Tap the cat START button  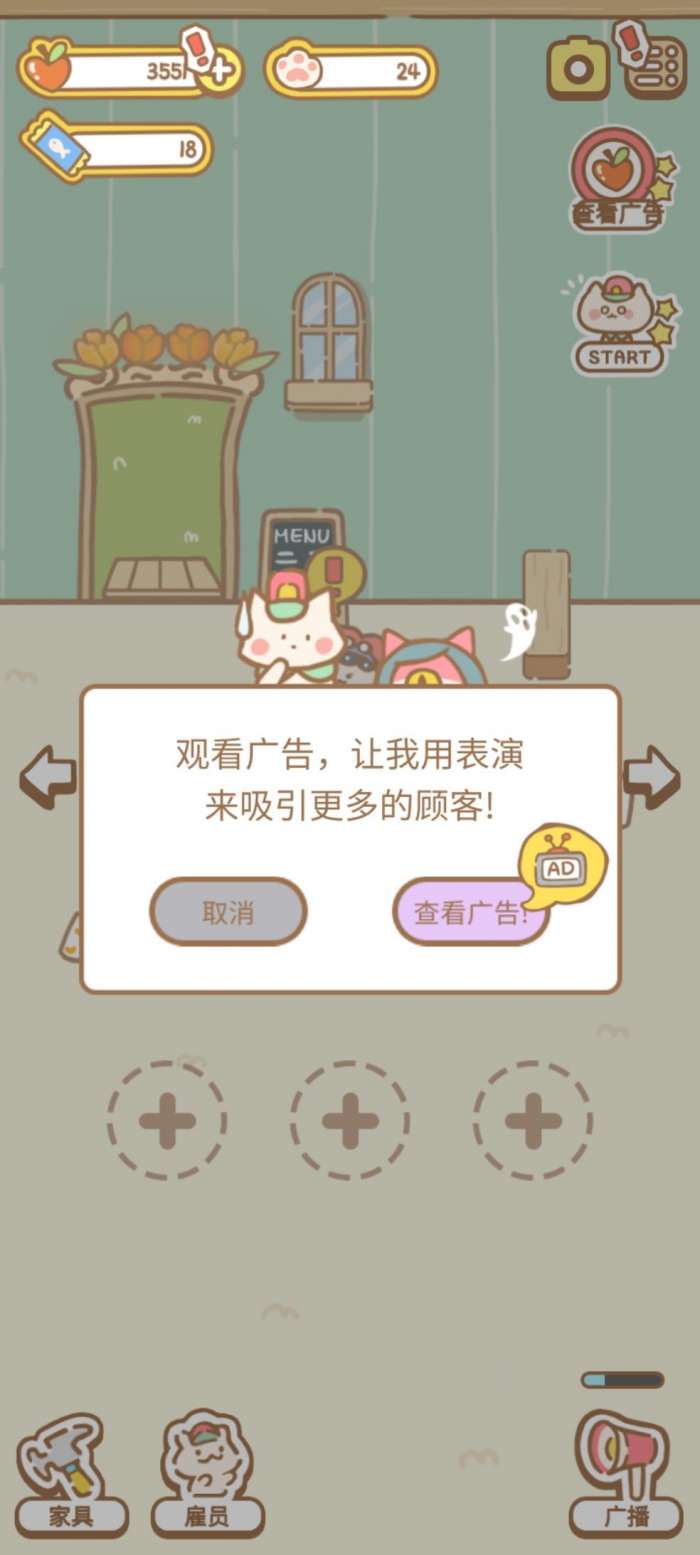[618, 328]
